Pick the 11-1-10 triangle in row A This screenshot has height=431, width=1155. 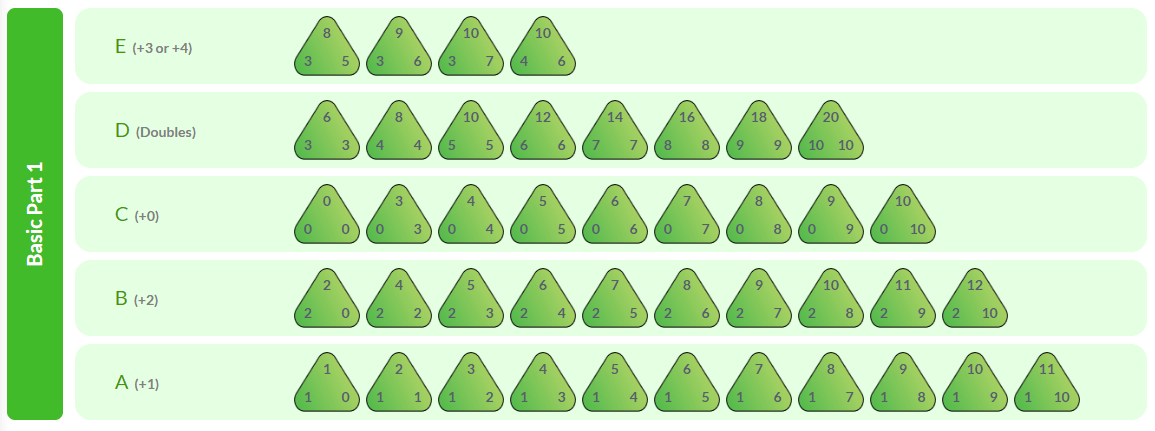click(1047, 386)
